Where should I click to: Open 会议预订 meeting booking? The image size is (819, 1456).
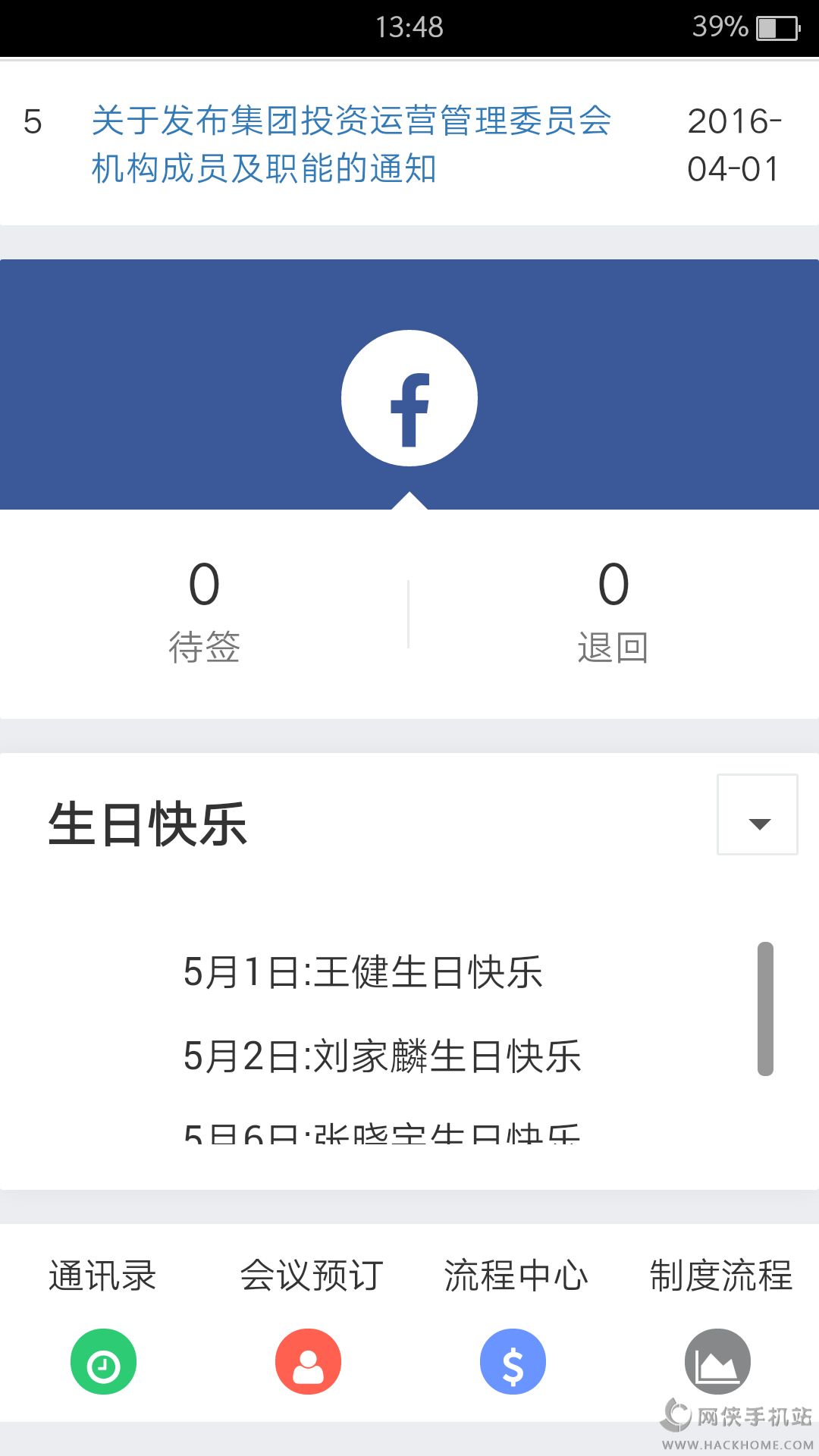coord(309,1360)
